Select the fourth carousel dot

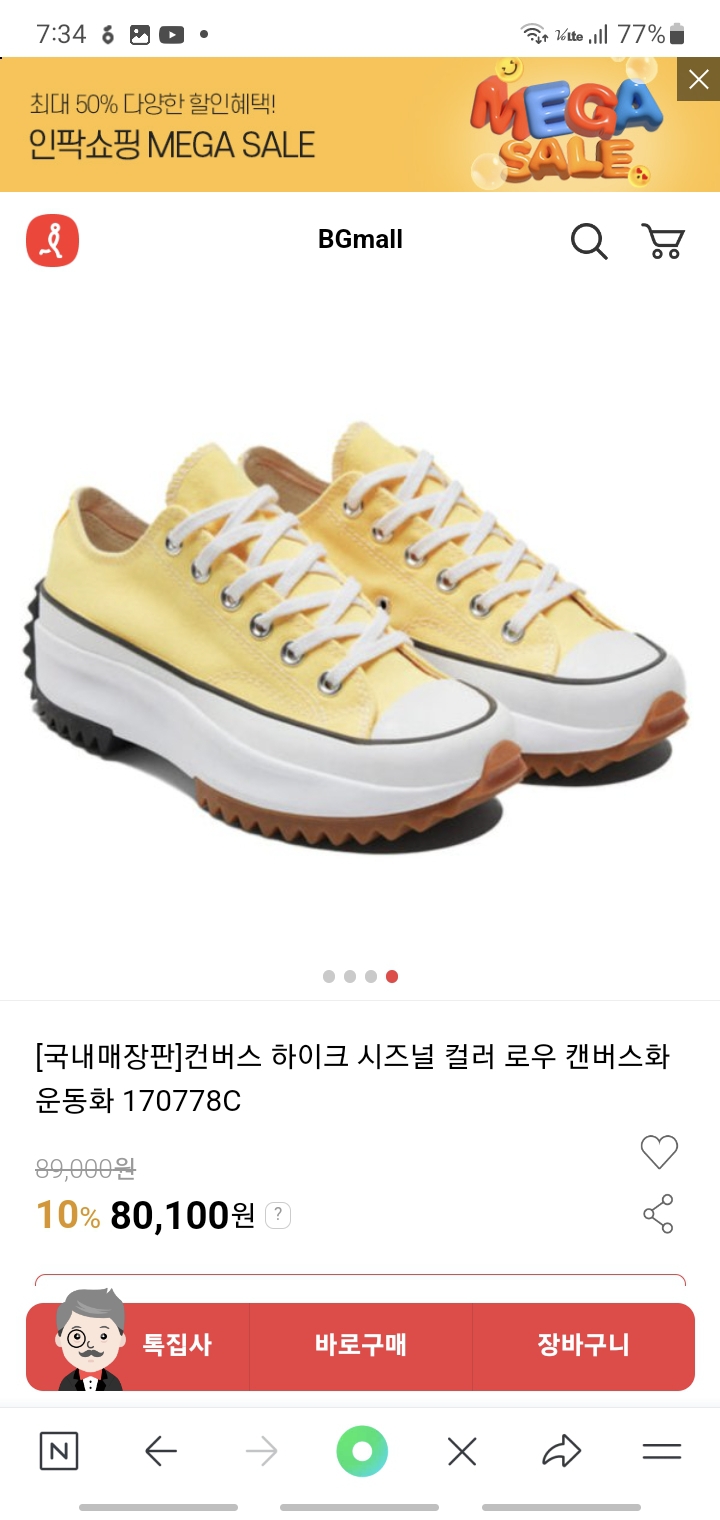[392, 976]
